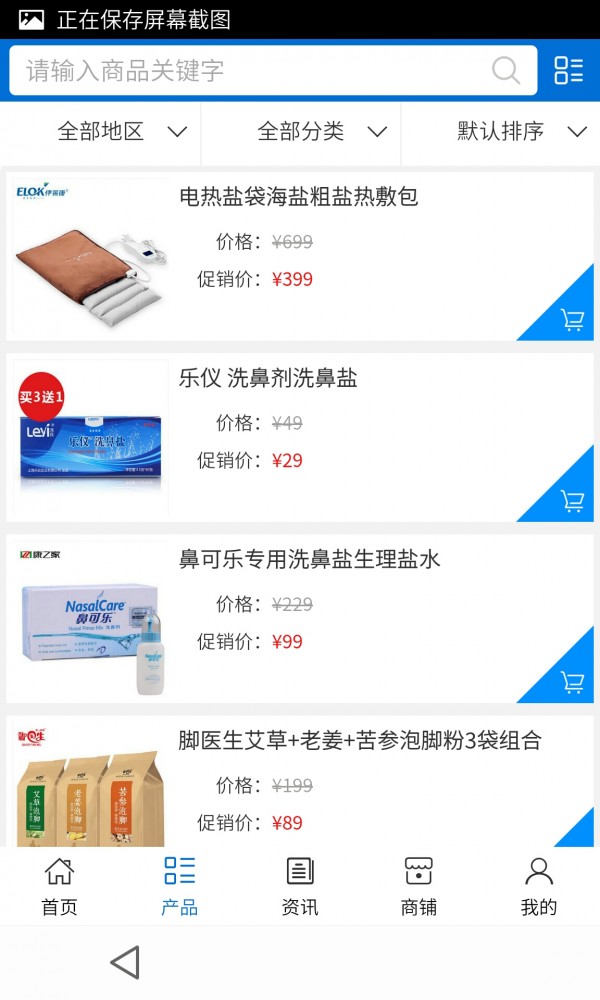Expand the 全部地区 region dropdown

coord(122,131)
